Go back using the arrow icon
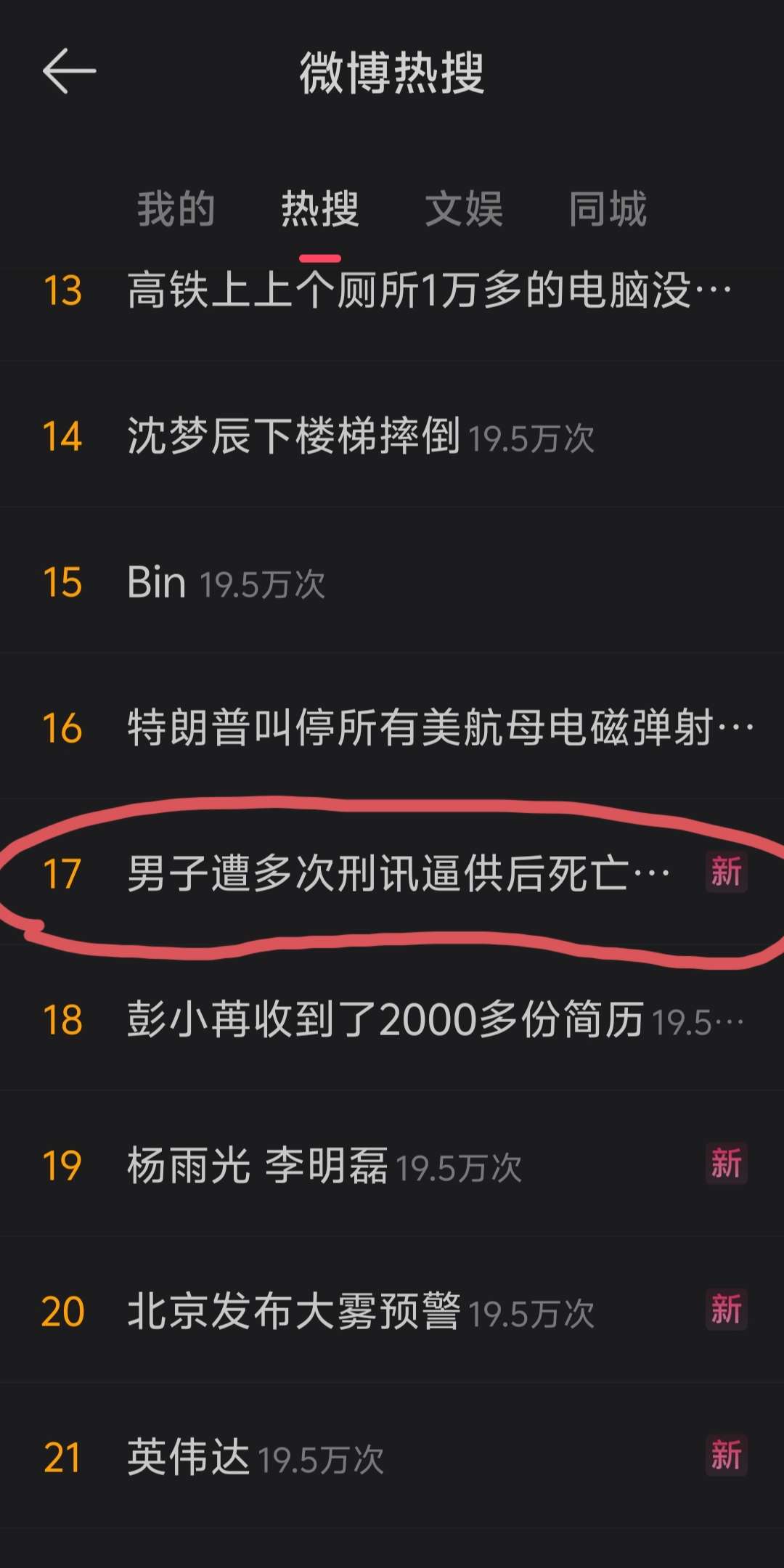This screenshot has height=1568, width=784. (x=69, y=71)
